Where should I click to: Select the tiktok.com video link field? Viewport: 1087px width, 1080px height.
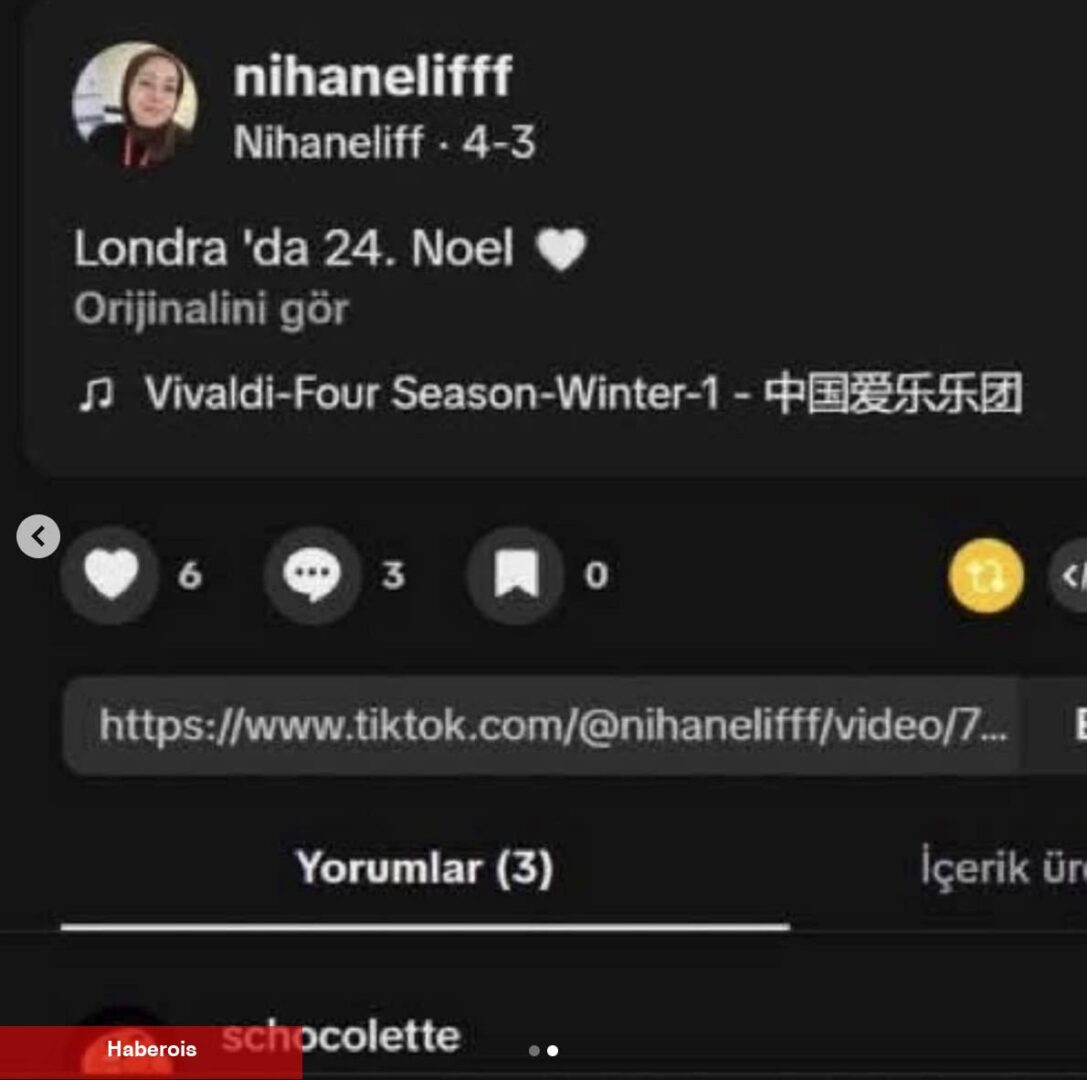pos(553,725)
